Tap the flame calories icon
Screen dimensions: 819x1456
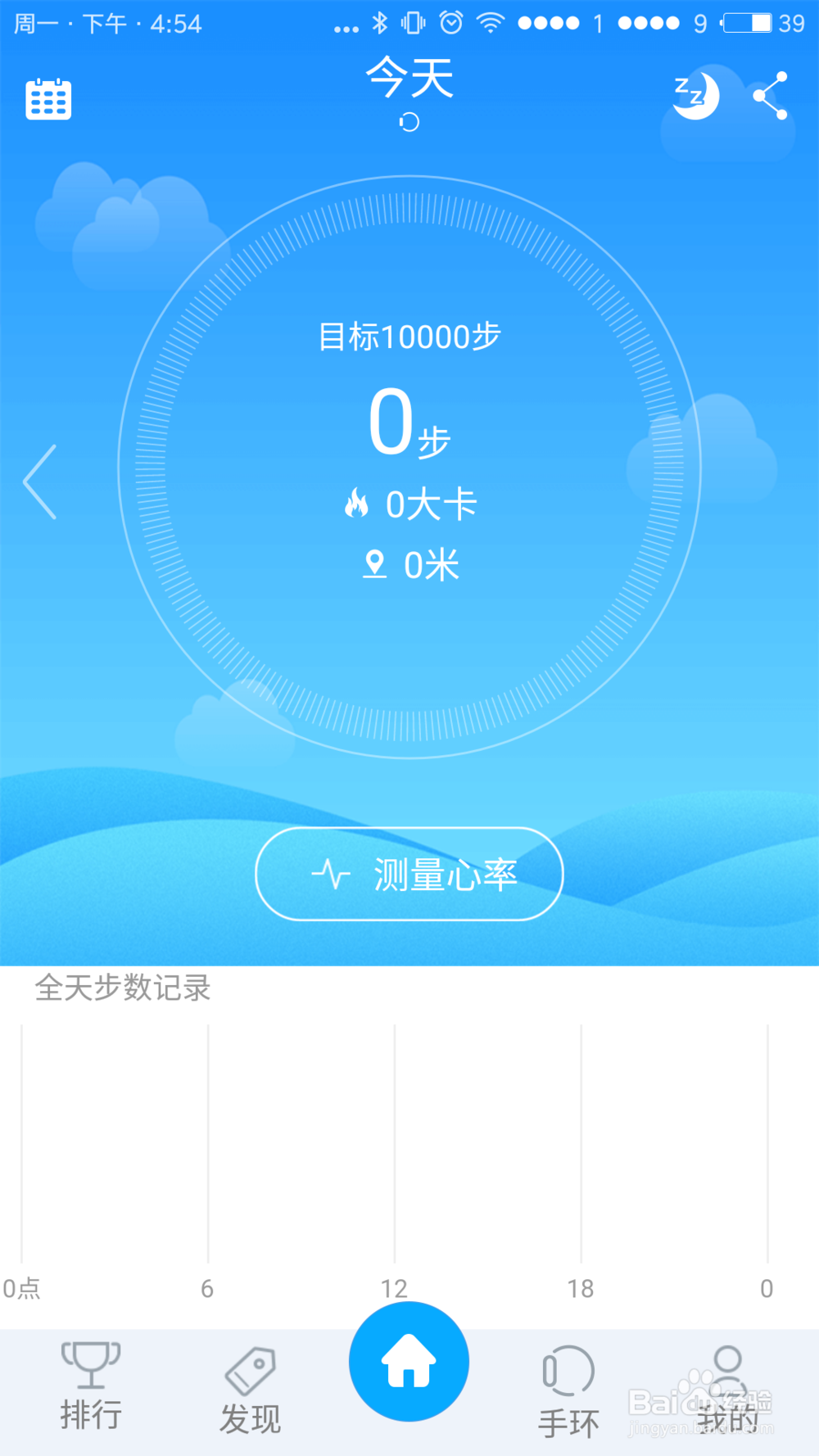tap(359, 504)
